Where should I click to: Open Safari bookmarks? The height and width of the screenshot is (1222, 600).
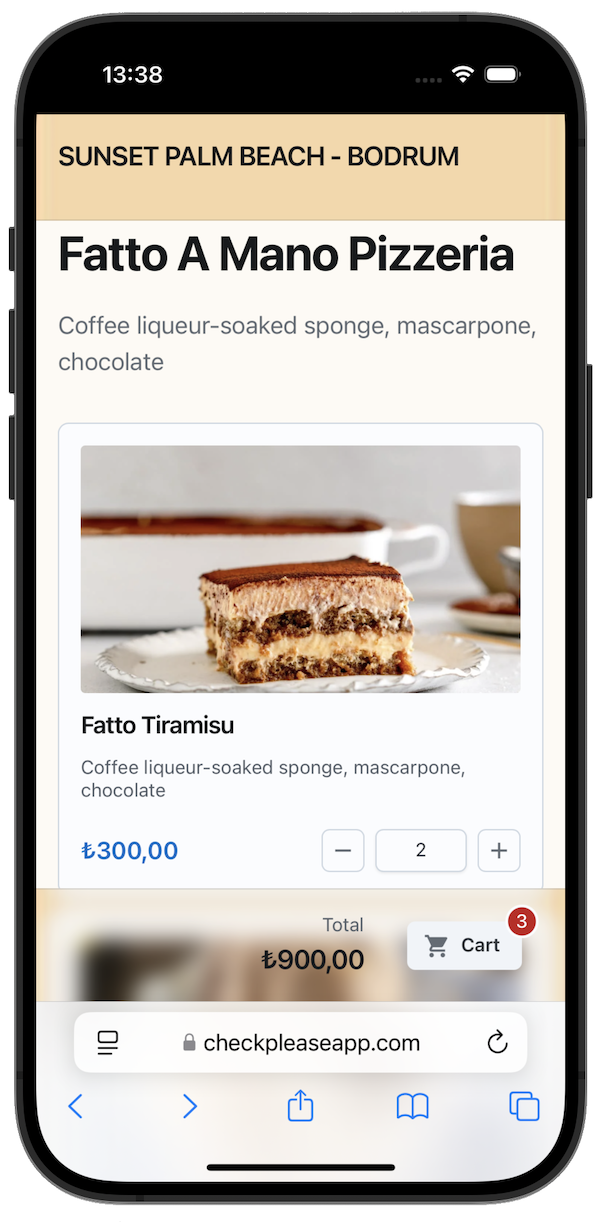point(413,1106)
